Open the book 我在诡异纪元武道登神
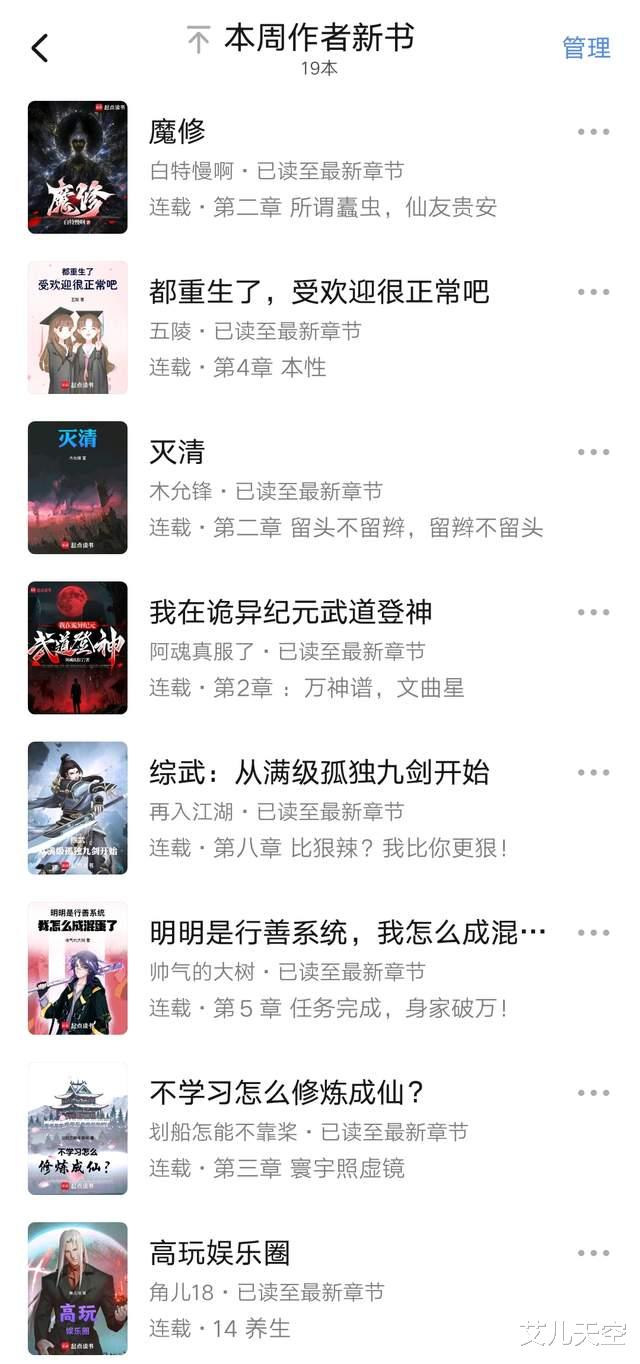640x1364 pixels. (x=290, y=612)
